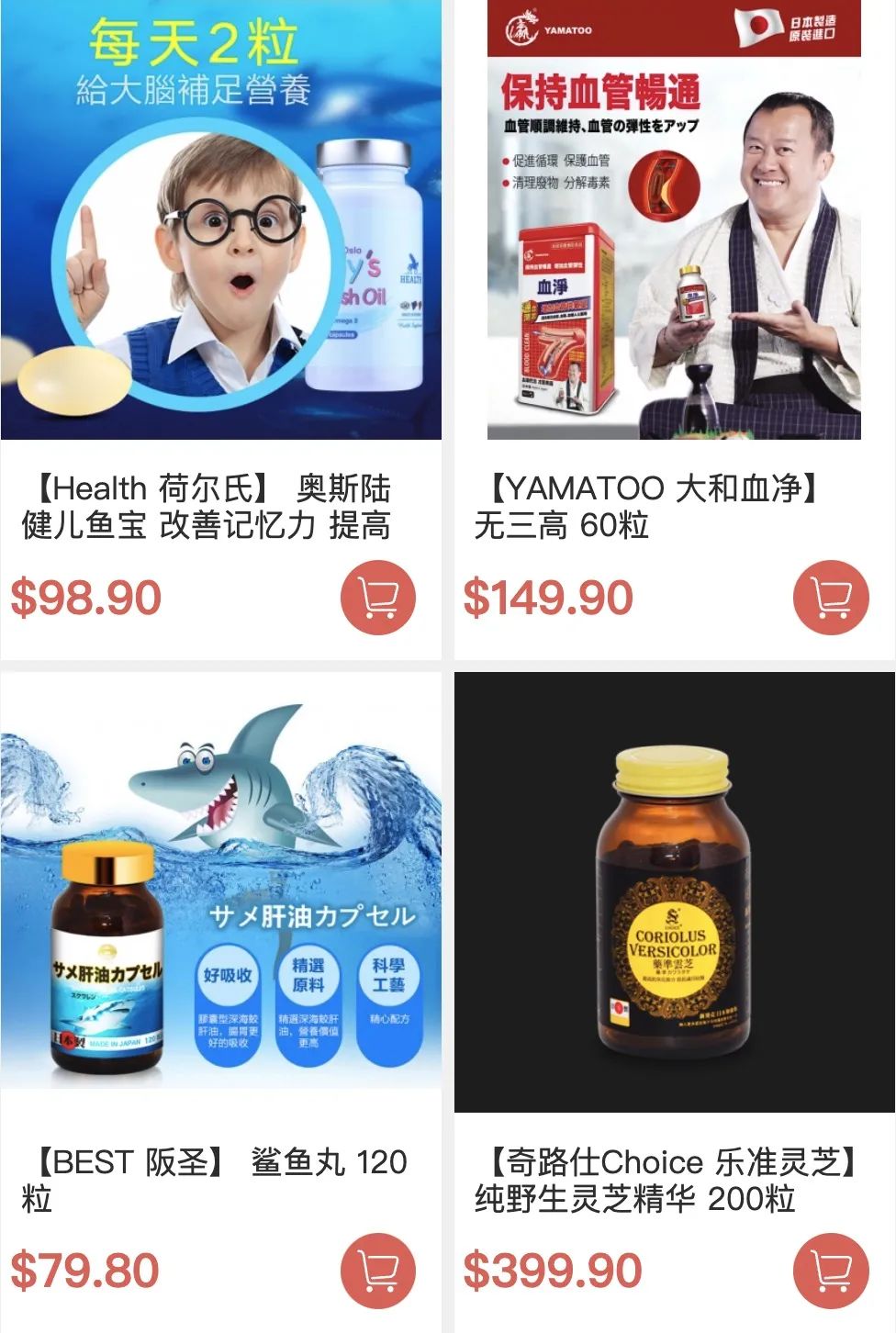
Task: Add 奇路仕Choice 乐准灵芝 to cart
Action: [x=830, y=1271]
